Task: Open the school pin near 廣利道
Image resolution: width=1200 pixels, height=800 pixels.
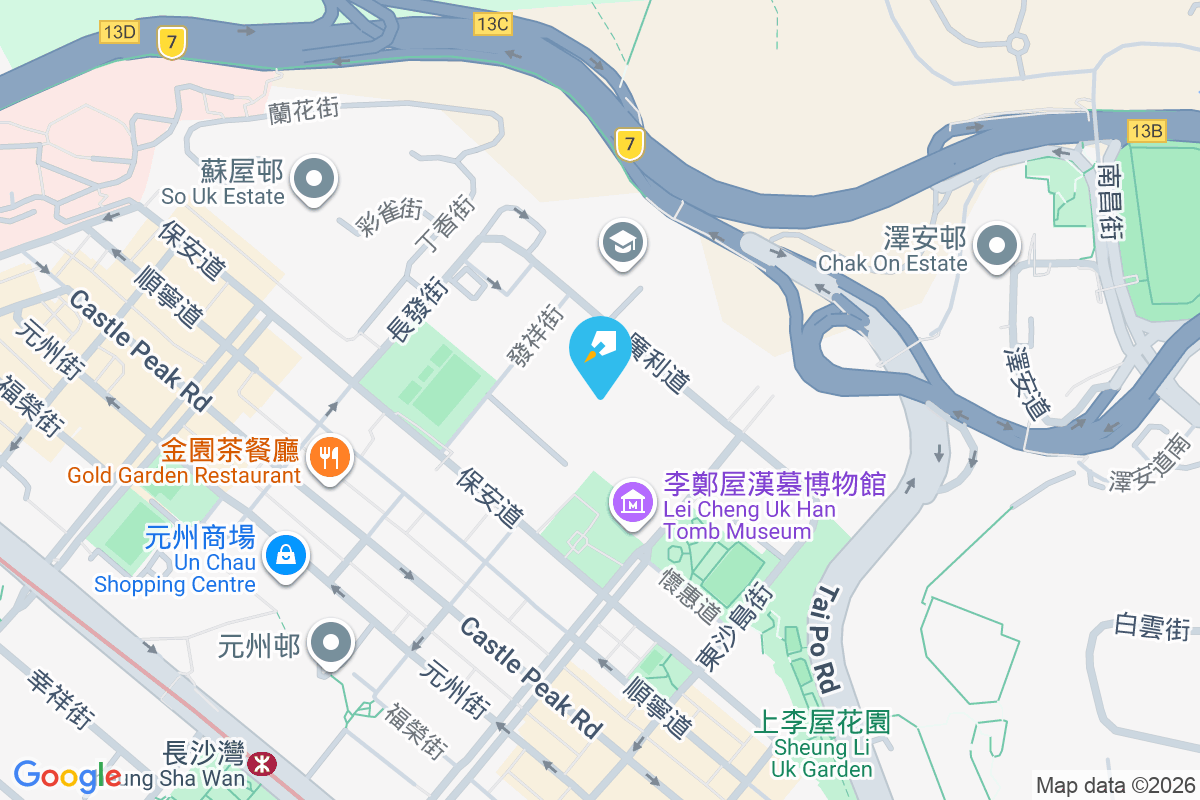Action: (x=622, y=243)
